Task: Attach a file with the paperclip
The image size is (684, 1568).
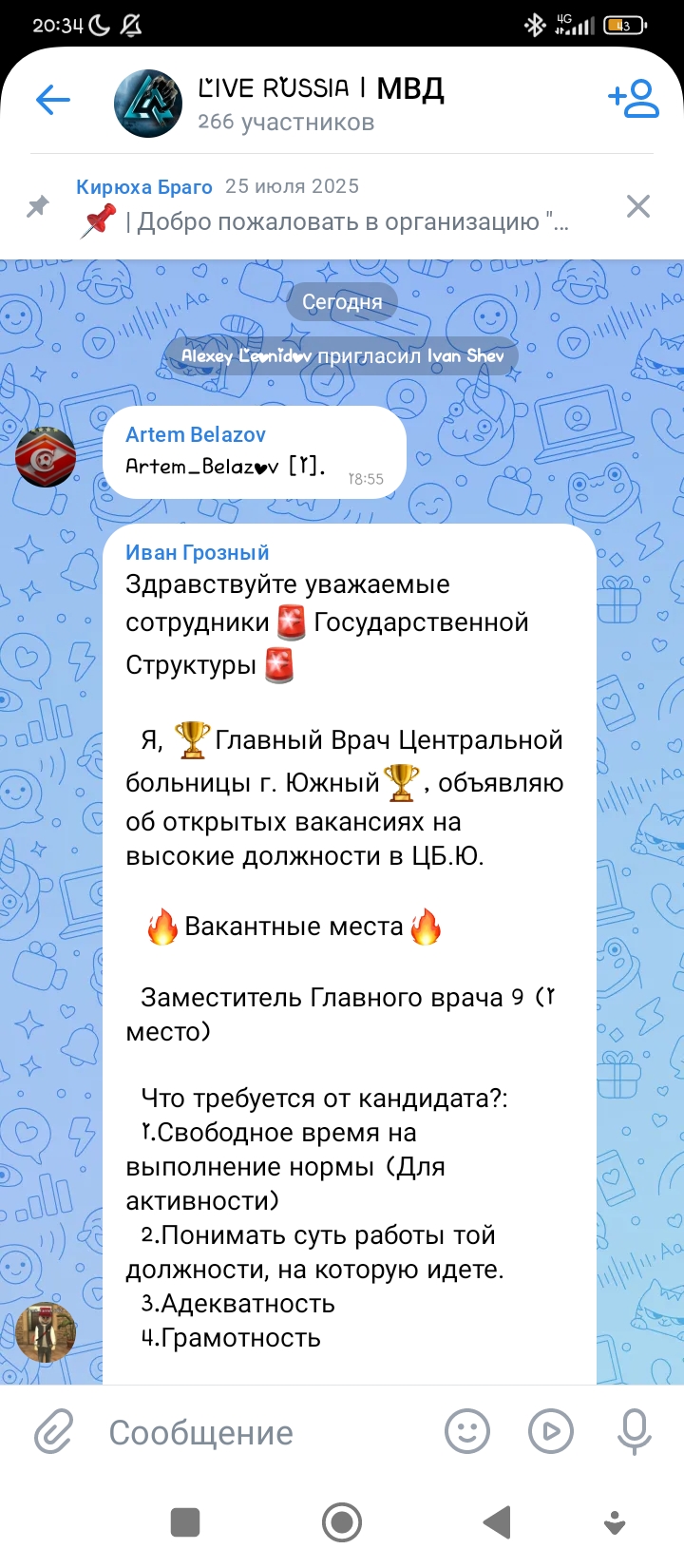Action: (54, 1432)
